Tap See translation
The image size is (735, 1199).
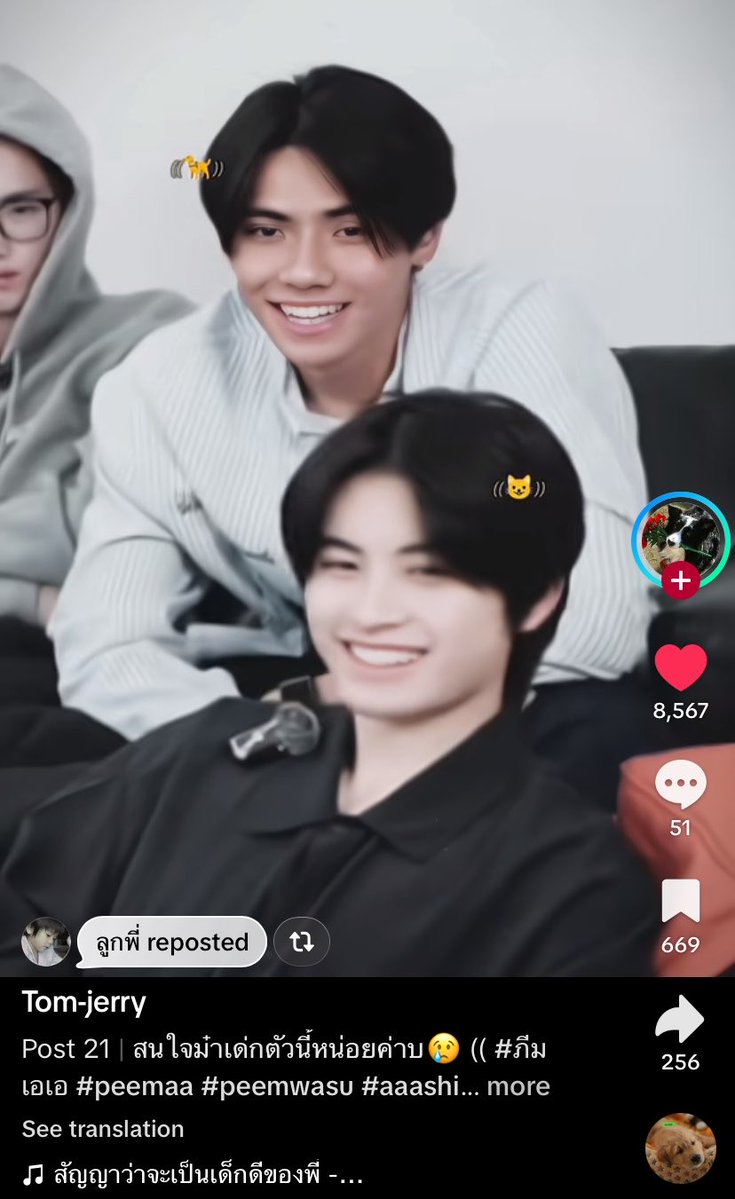pos(102,1129)
